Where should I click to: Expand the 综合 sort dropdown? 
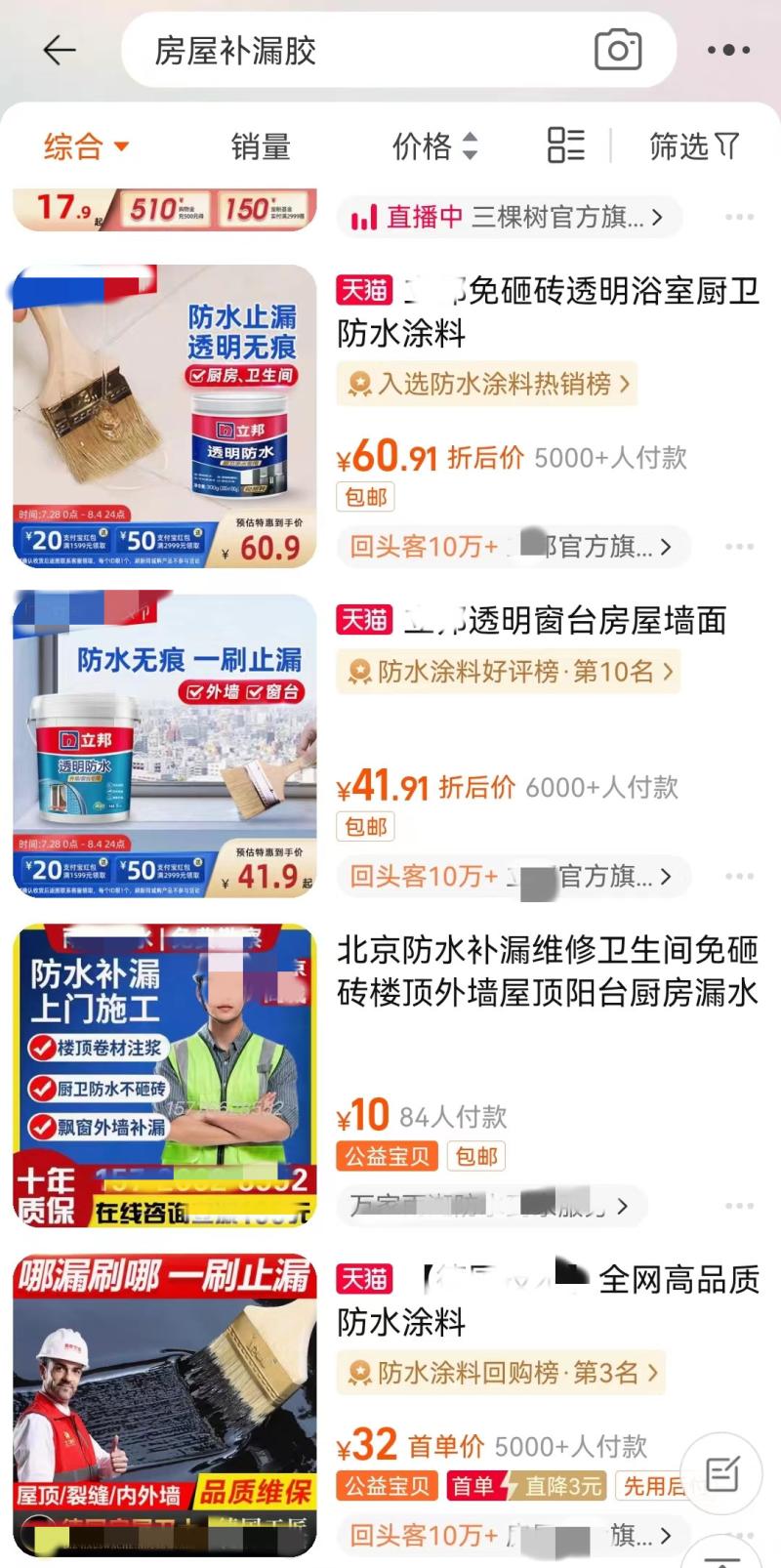coord(86,147)
